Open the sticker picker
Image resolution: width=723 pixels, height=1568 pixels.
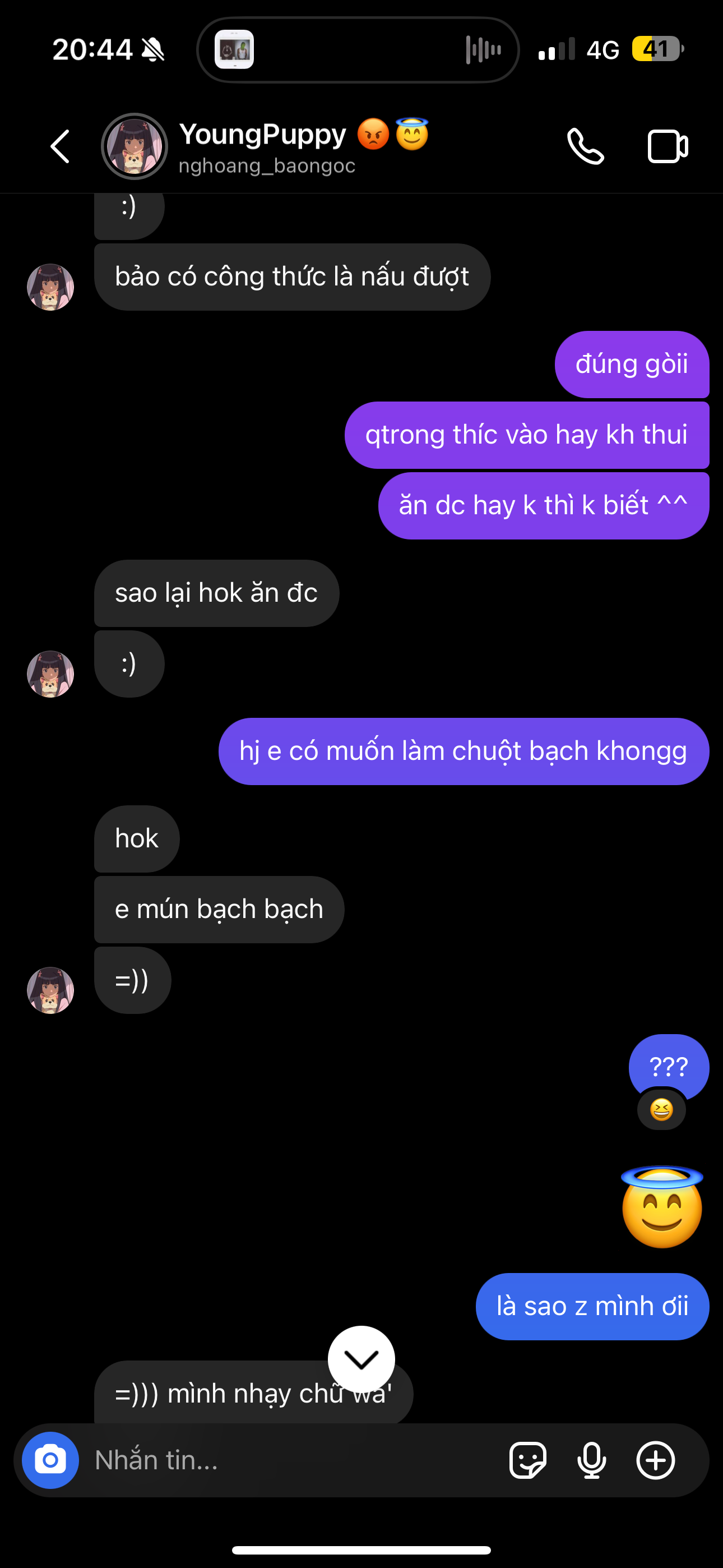click(527, 1460)
